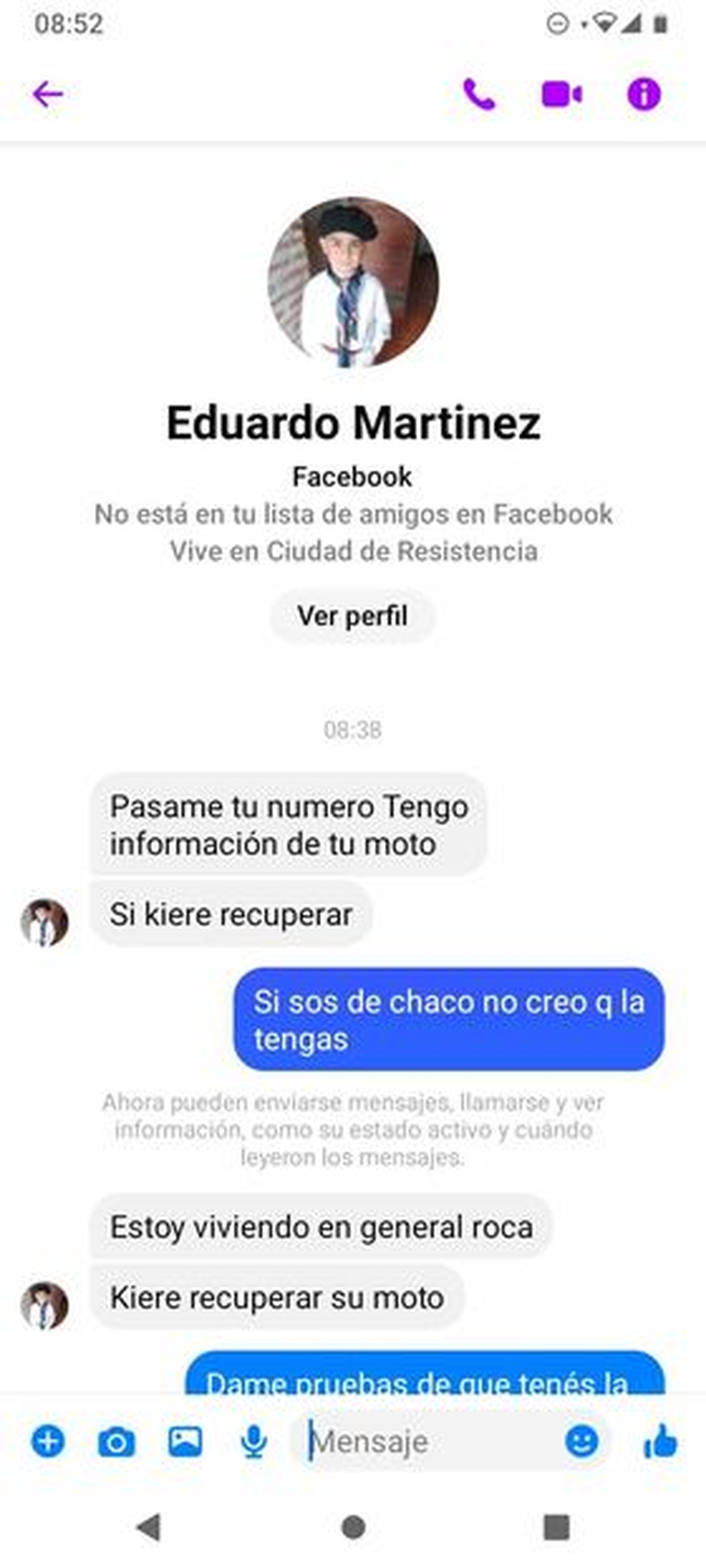
Task: Tap the microphone for a voice message
Action: [x=253, y=1441]
